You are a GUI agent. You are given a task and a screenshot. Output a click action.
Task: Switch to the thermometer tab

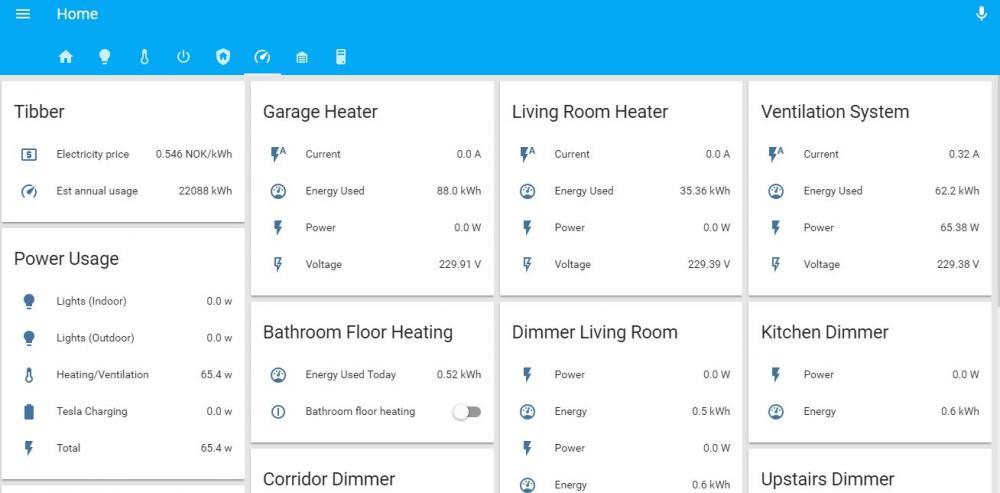point(144,57)
